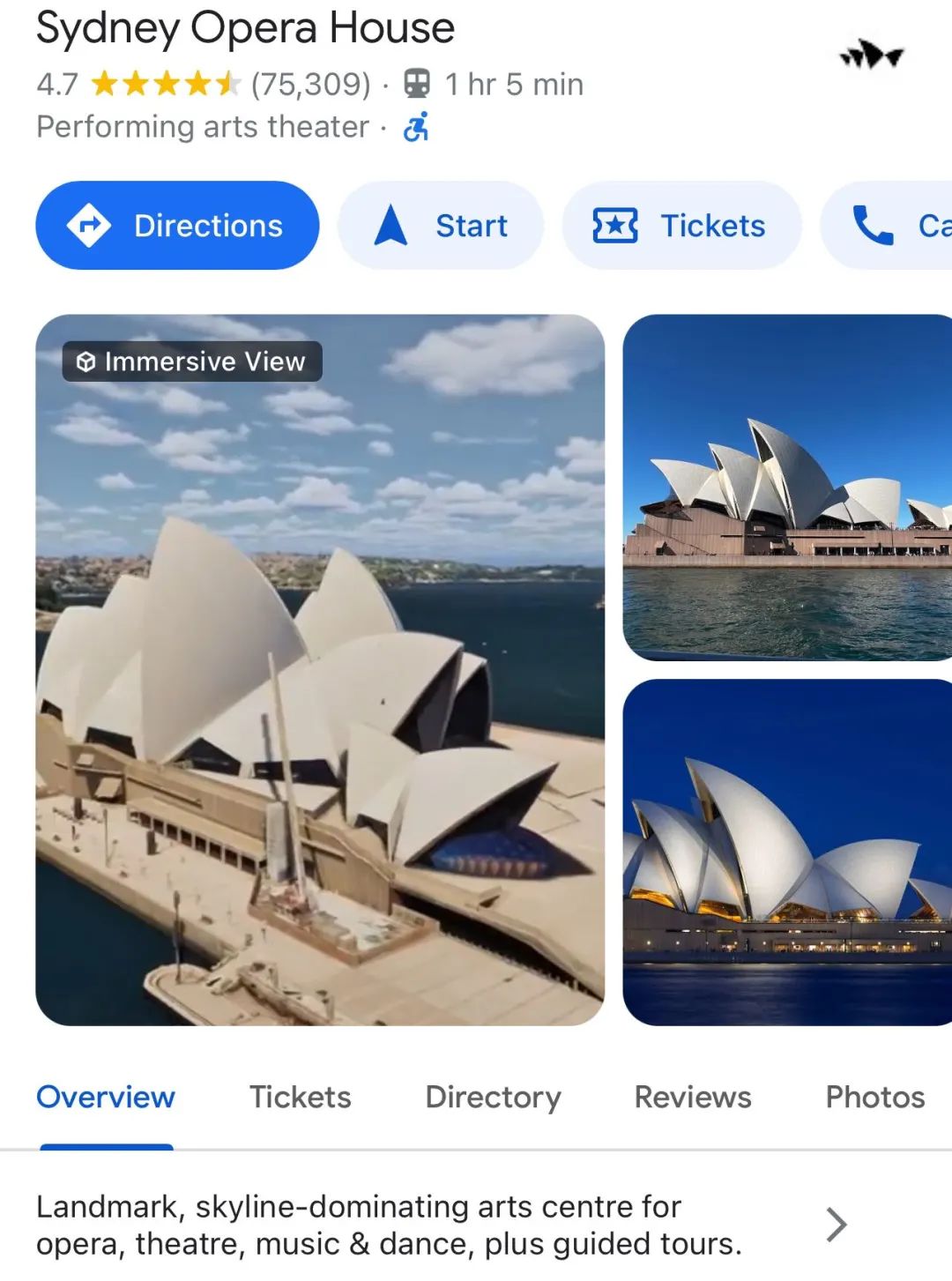The image size is (952, 1281).
Task: View the daytime Opera House photo
Action: click(786, 487)
